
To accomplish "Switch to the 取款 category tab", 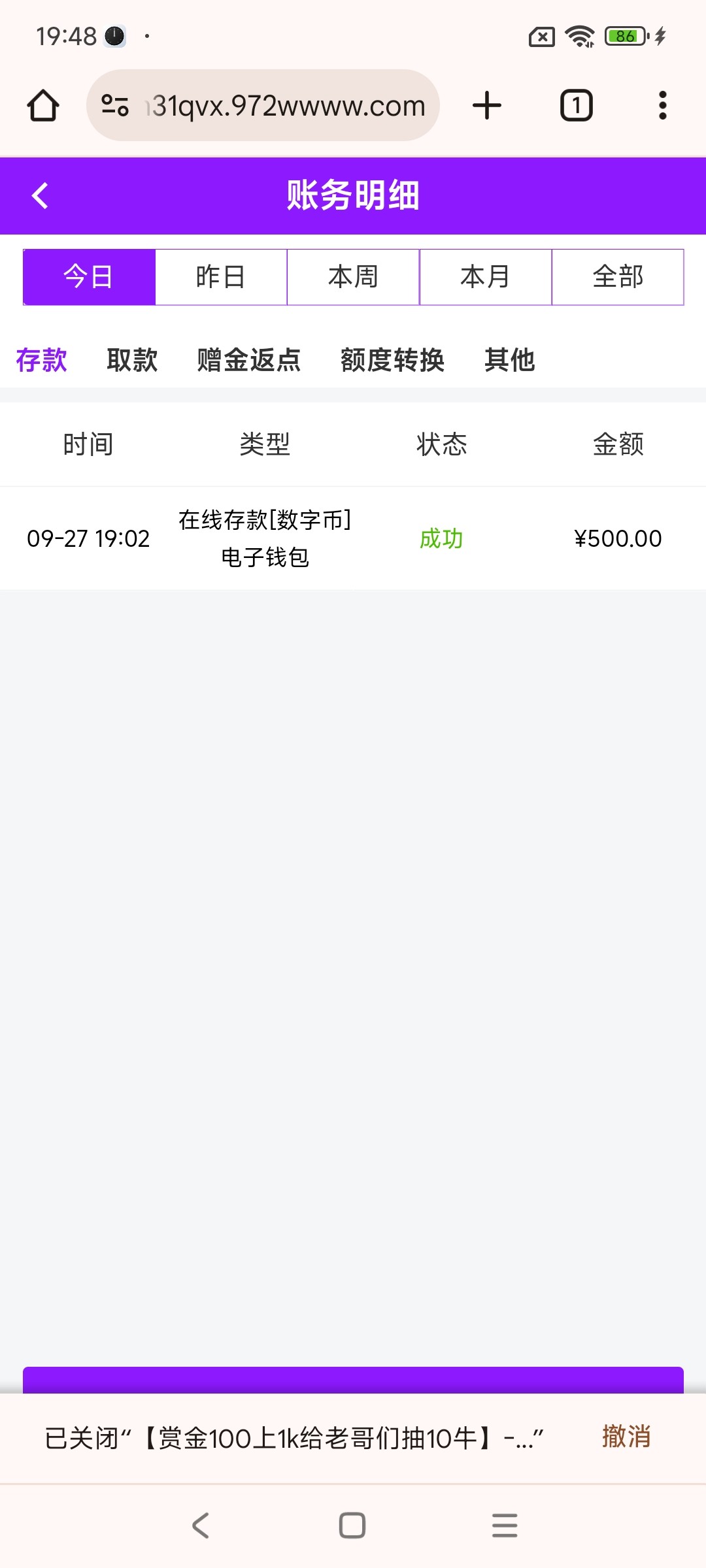I will pos(132,360).
